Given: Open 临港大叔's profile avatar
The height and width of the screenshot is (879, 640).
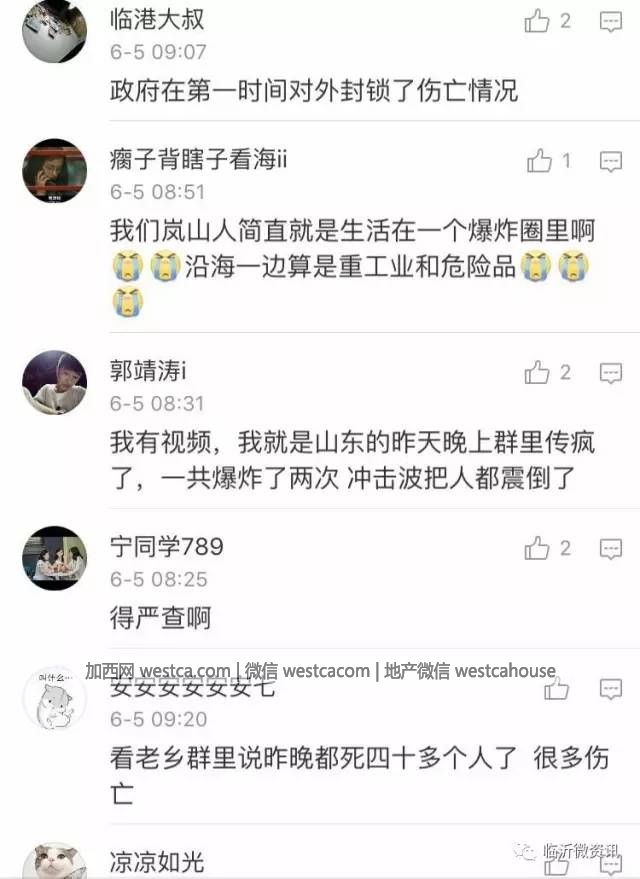Looking at the screenshot, I should 54,30.
